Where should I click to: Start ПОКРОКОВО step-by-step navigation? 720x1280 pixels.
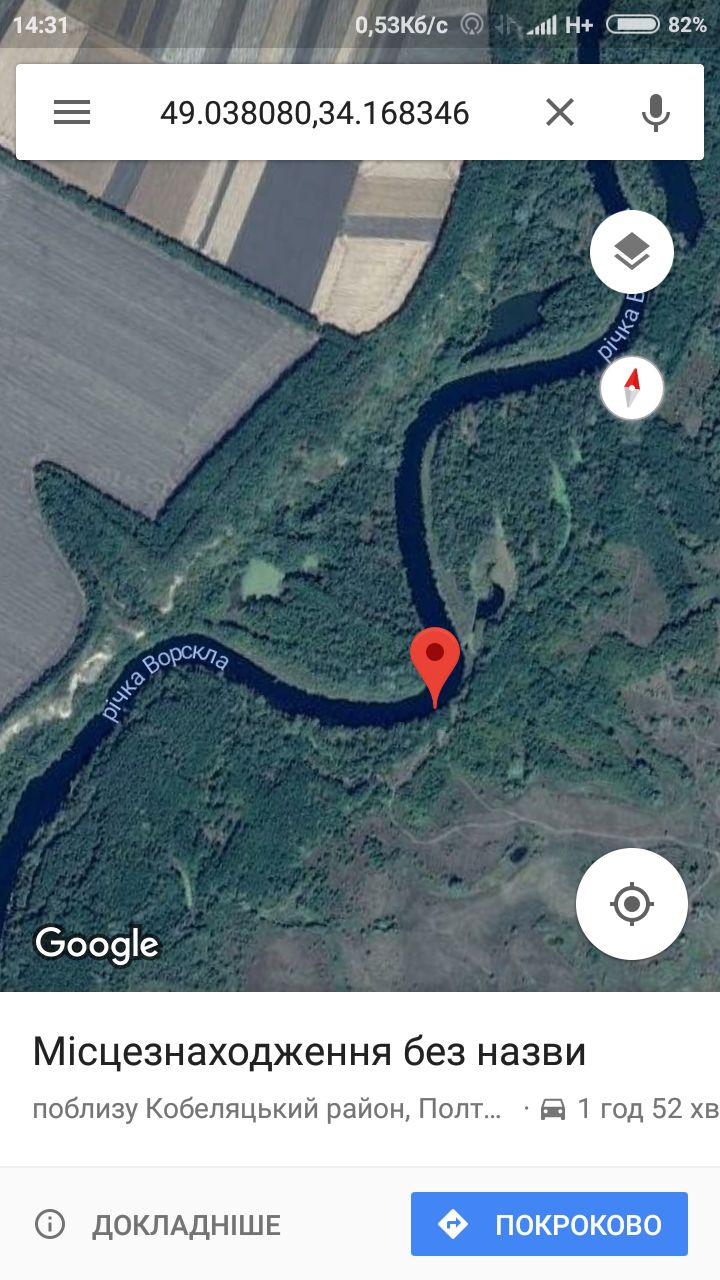click(549, 1224)
